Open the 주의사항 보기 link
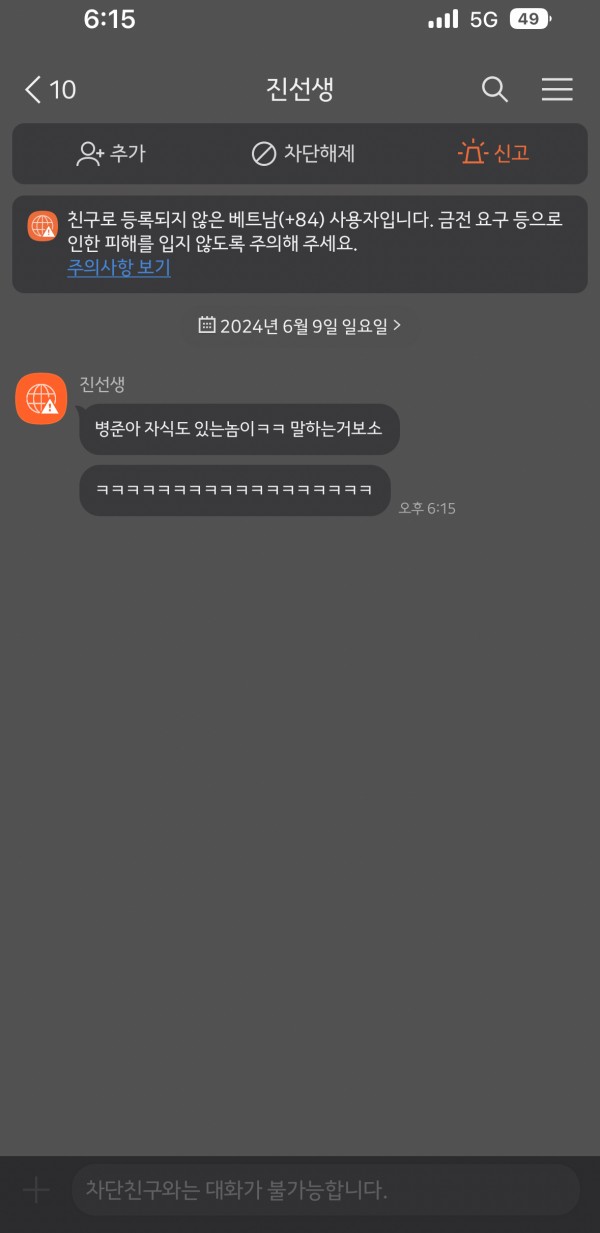The height and width of the screenshot is (1233, 600). pyautogui.click(x=119, y=268)
